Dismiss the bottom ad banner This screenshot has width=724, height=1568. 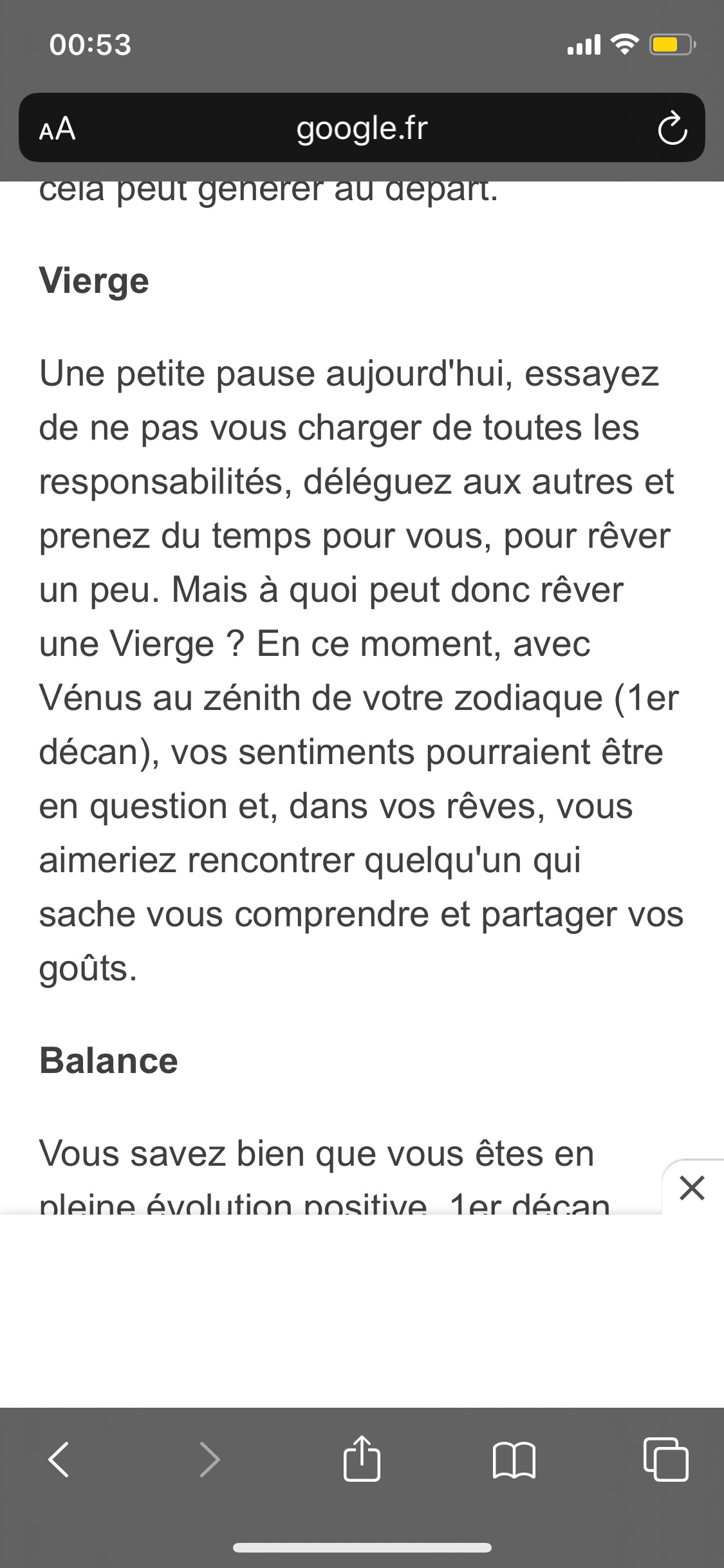692,1188
